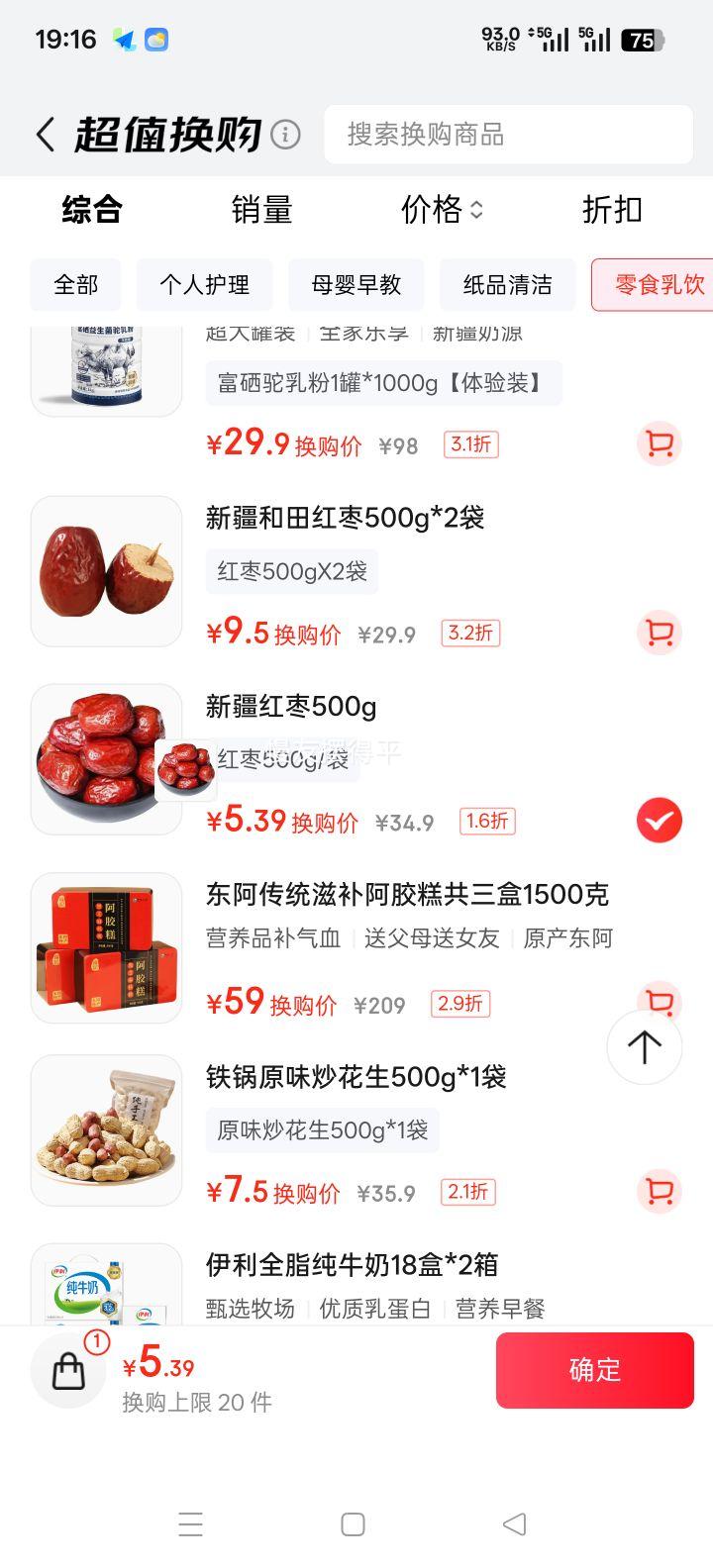Open the shopping bag with selected items

coord(68,1371)
